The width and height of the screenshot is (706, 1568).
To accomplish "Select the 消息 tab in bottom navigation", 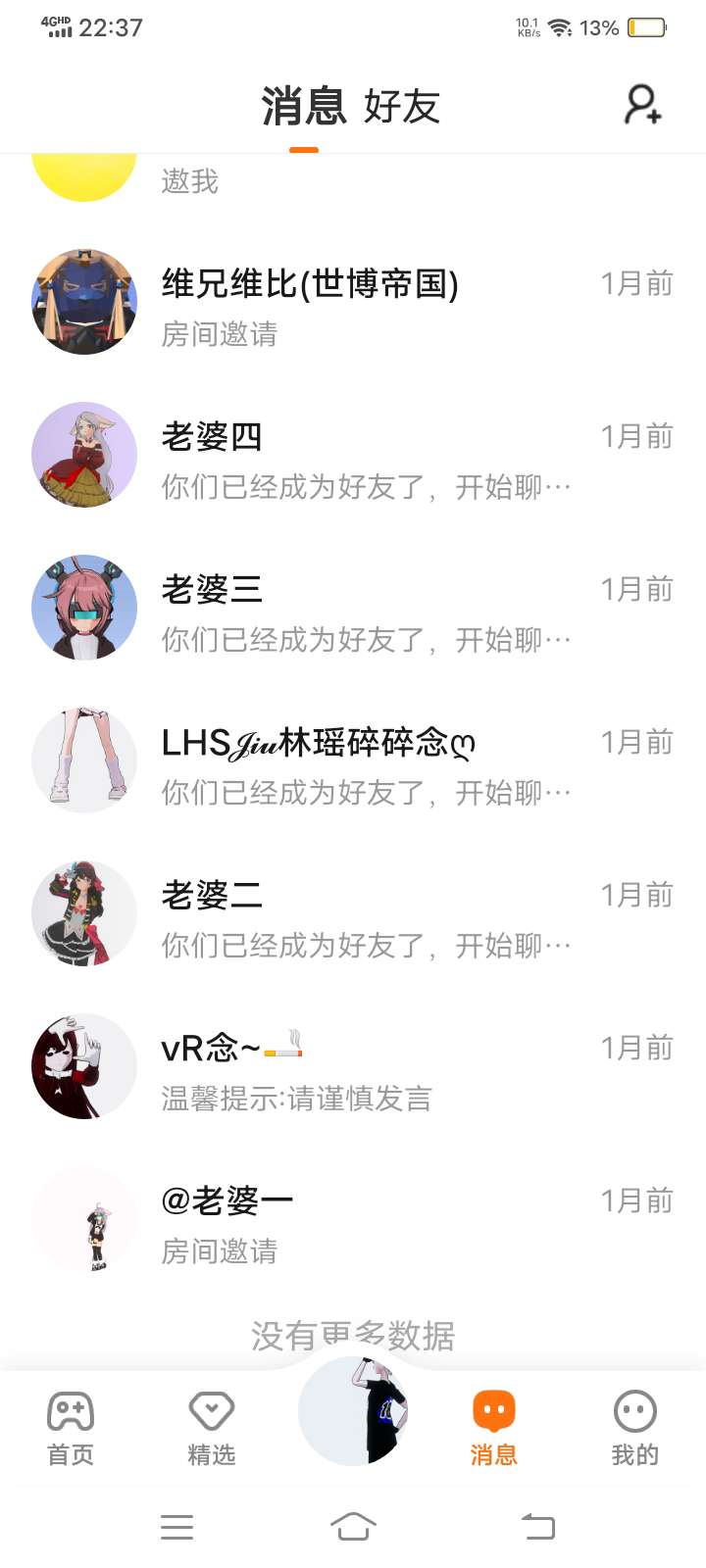I will click(x=494, y=1429).
